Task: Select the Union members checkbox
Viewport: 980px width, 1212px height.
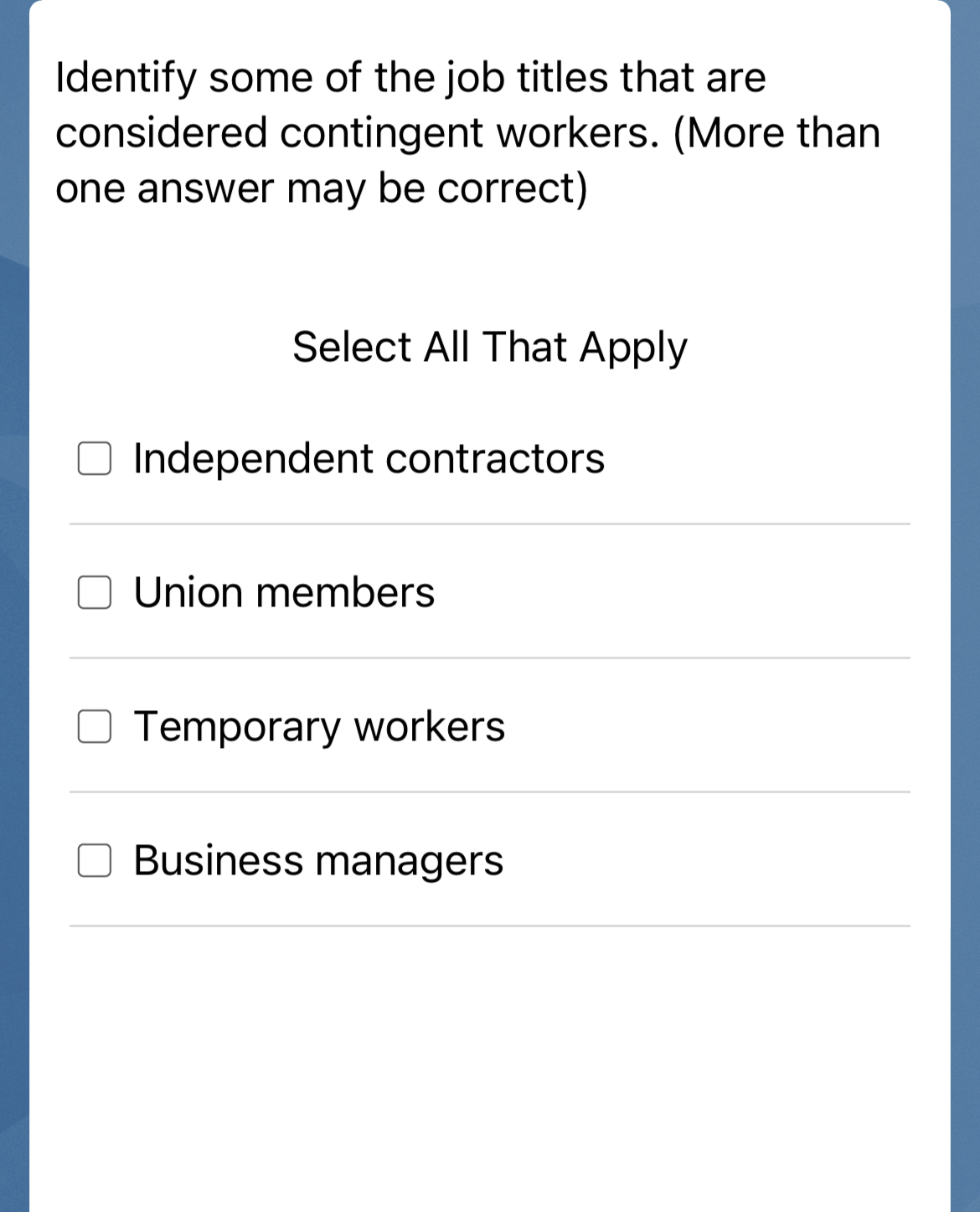Action: click(95, 592)
